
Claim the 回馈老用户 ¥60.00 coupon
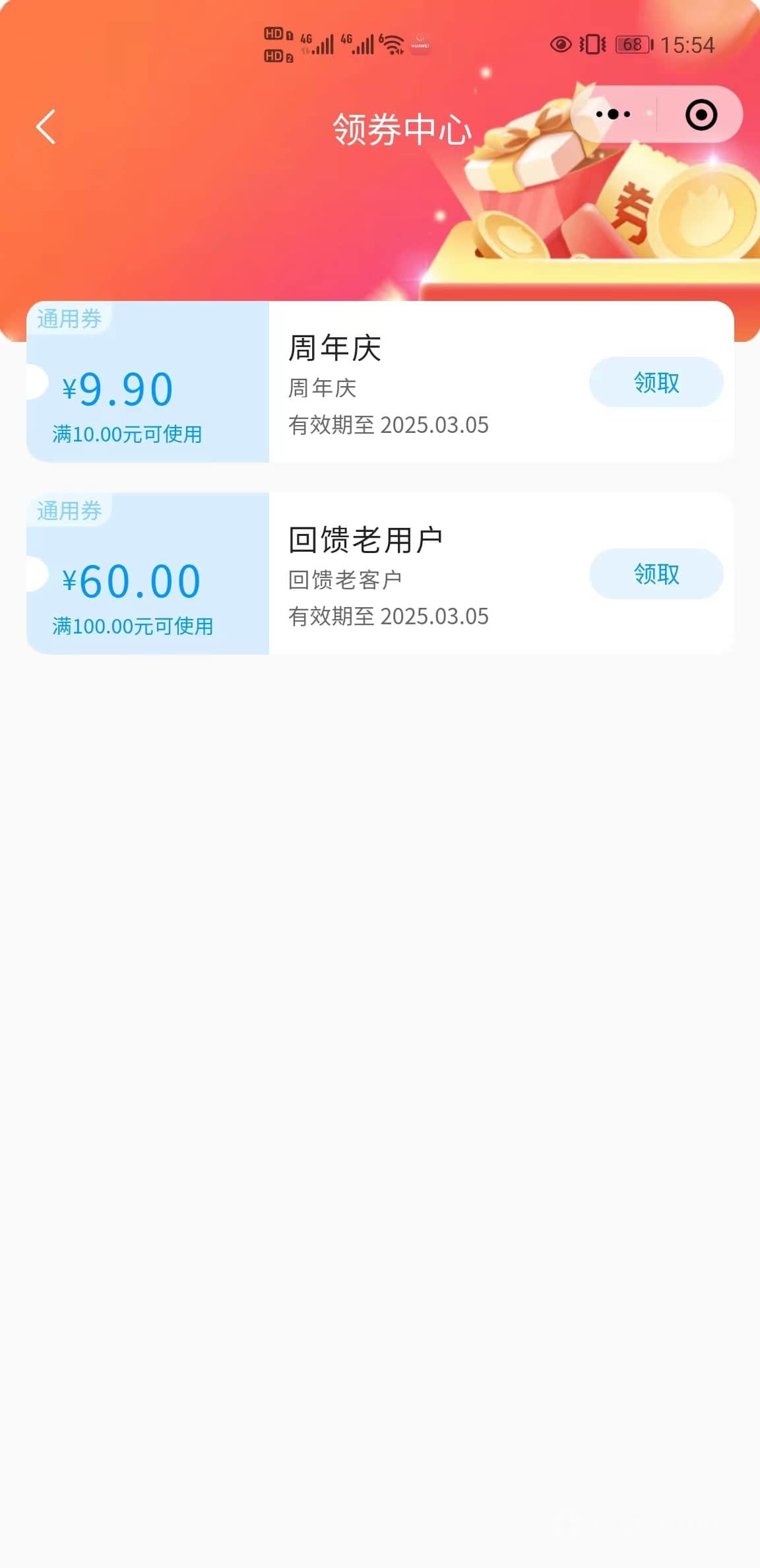click(656, 574)
